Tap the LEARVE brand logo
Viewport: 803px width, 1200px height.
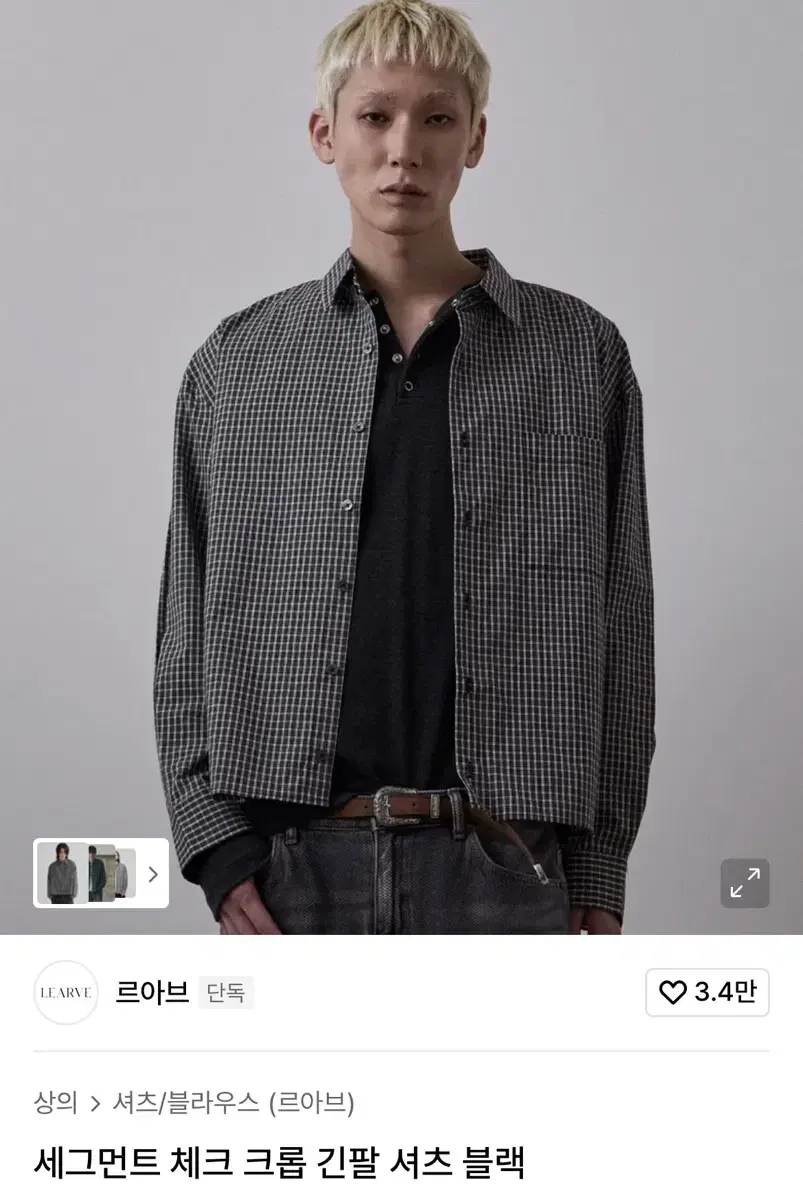pos(66,992)
